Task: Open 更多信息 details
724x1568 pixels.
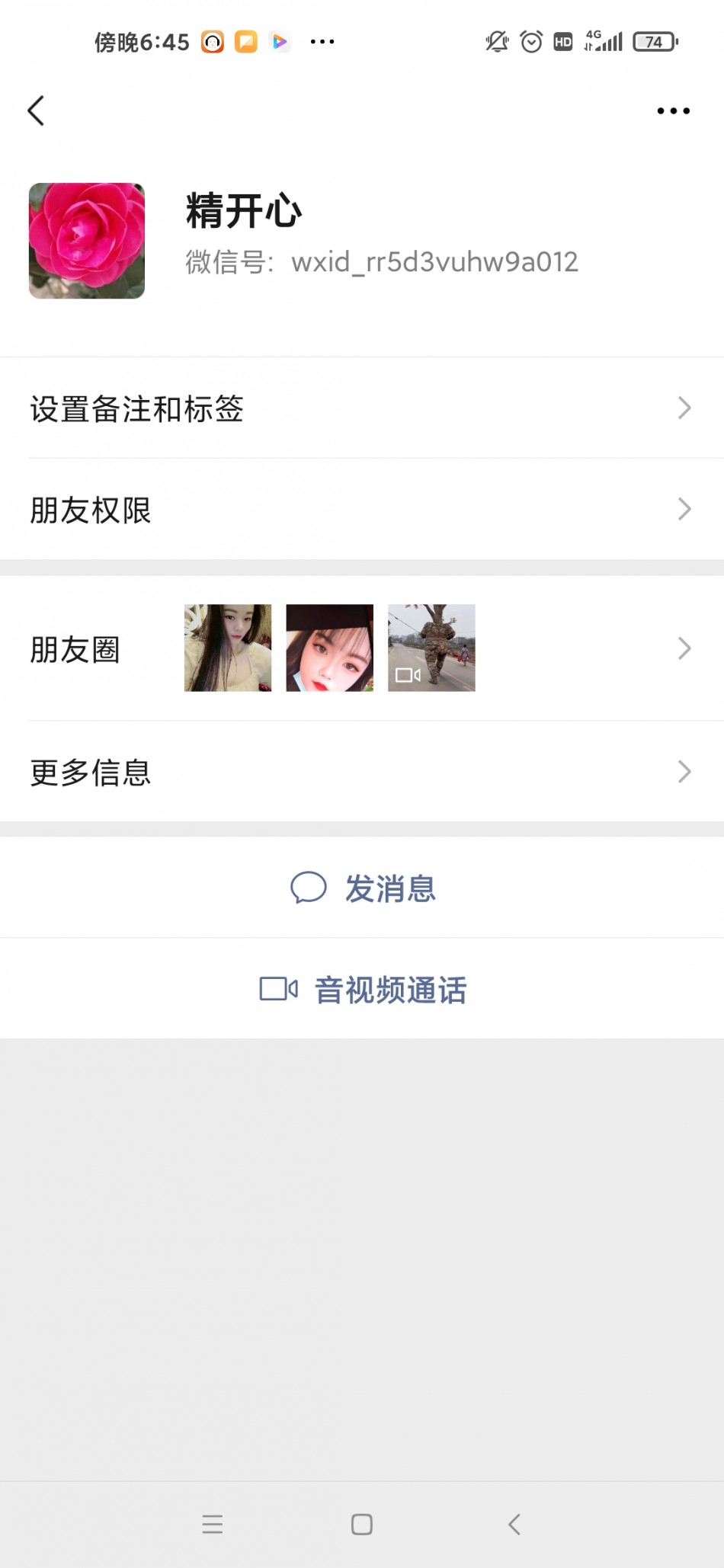Action: [362, 772]
